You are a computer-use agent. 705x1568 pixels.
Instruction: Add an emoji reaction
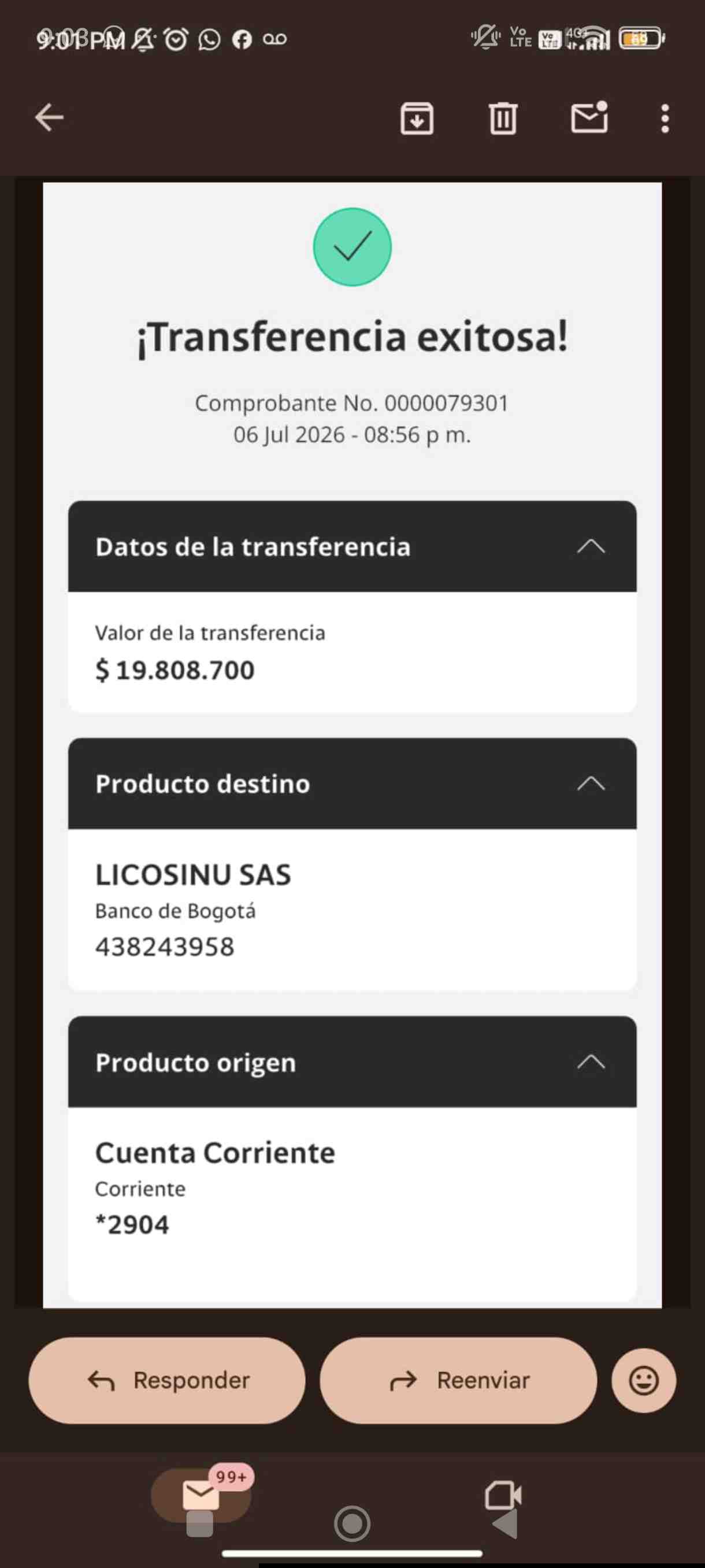coord(644,1380)
